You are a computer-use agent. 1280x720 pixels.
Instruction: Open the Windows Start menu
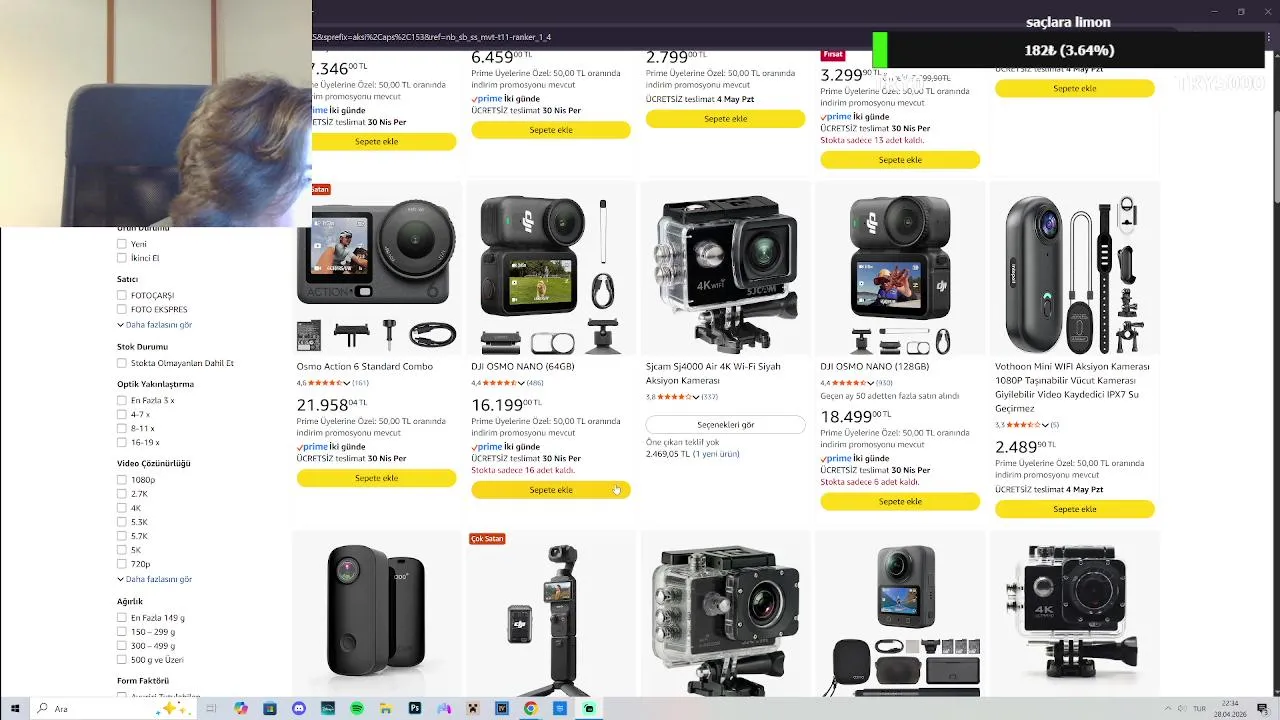15,708
